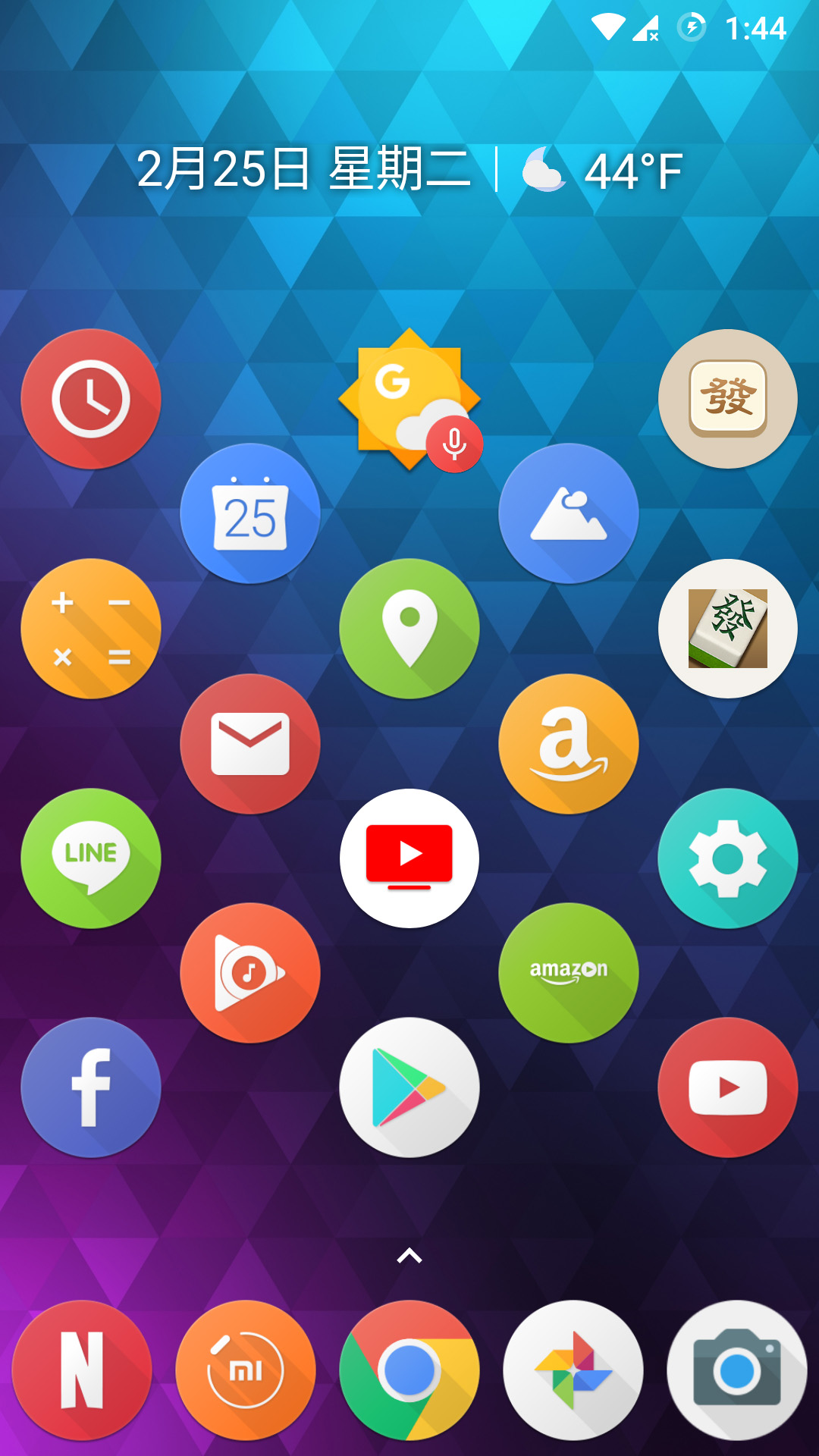The width and height of the screenshot is (819, 1456).
Task: Open Google Photos pinwheel app
Action: (x=573, y=1370)
